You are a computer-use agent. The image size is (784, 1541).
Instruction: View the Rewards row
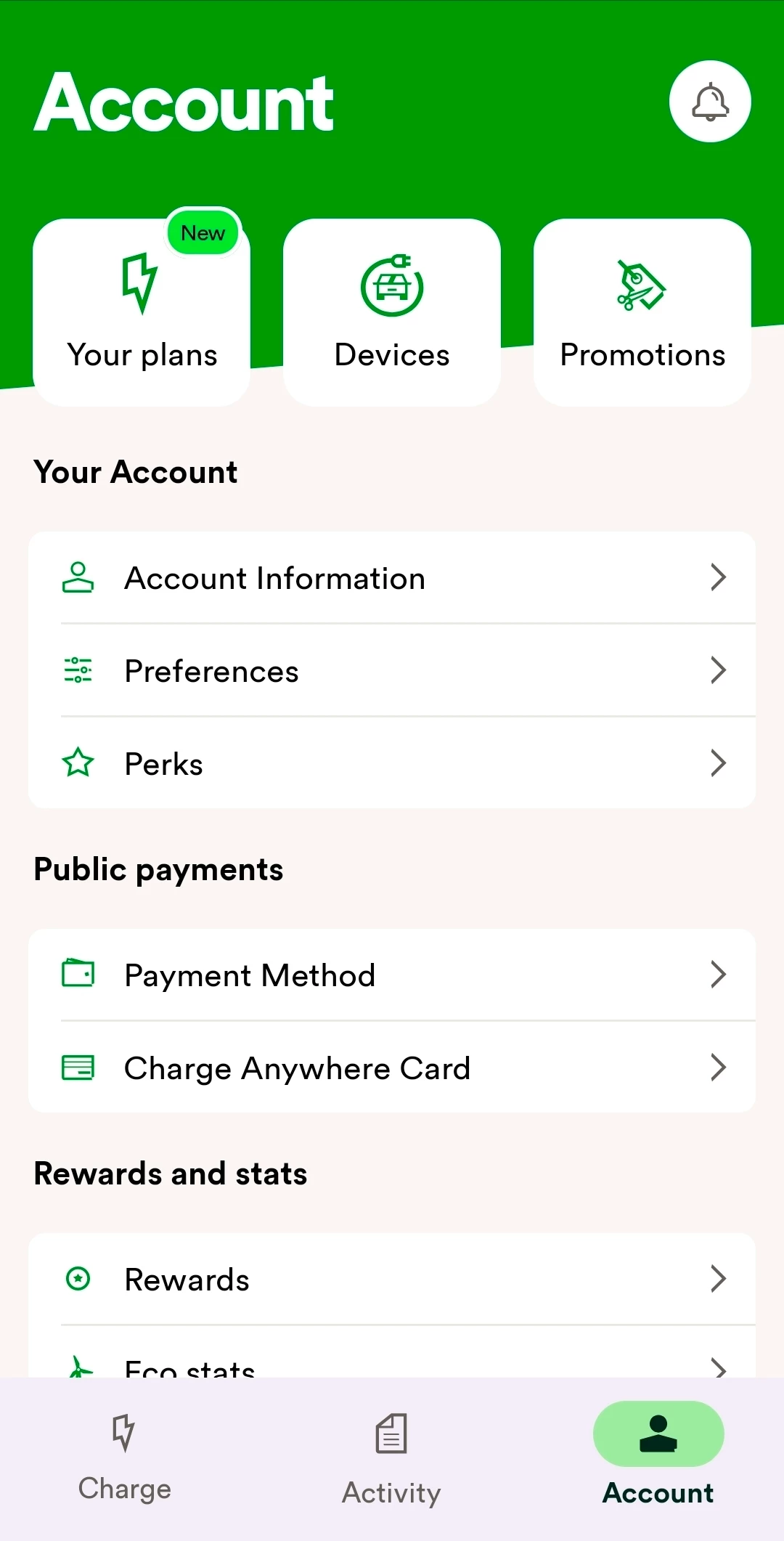[392, 1279]
